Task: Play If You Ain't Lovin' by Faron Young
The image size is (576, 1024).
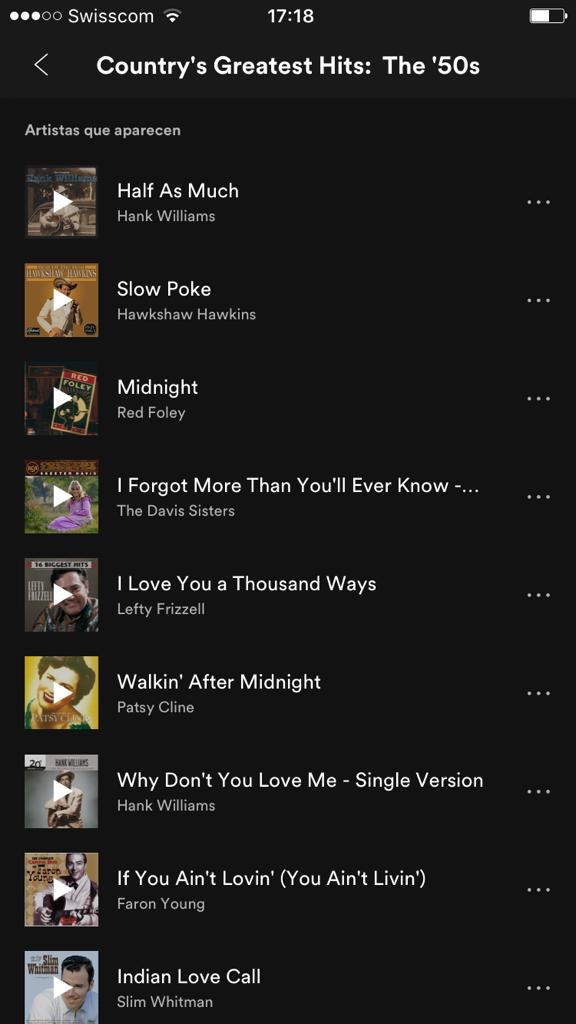Action: pos(61,889)
